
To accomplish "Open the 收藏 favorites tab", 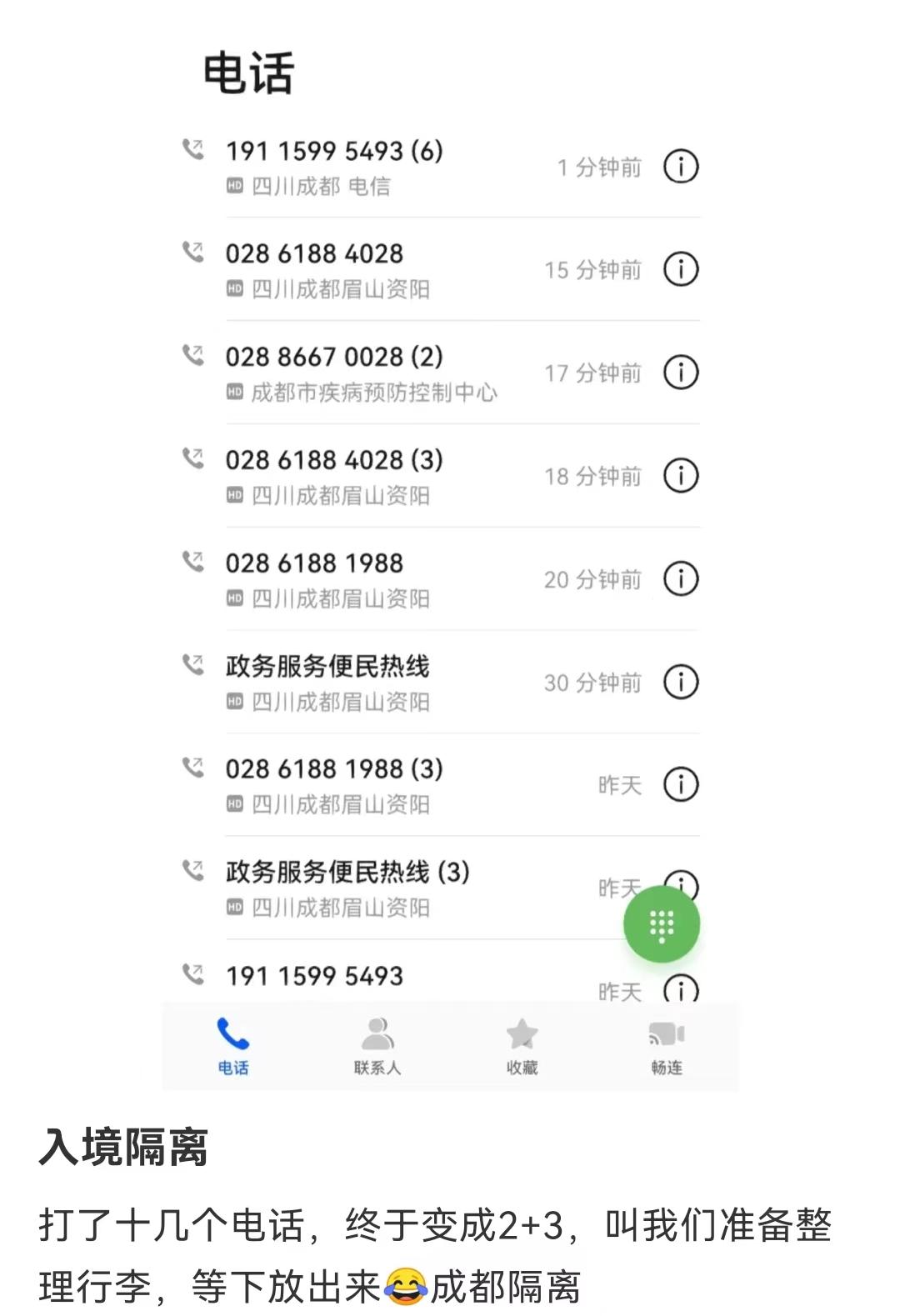I will [x=522, y=1044].
